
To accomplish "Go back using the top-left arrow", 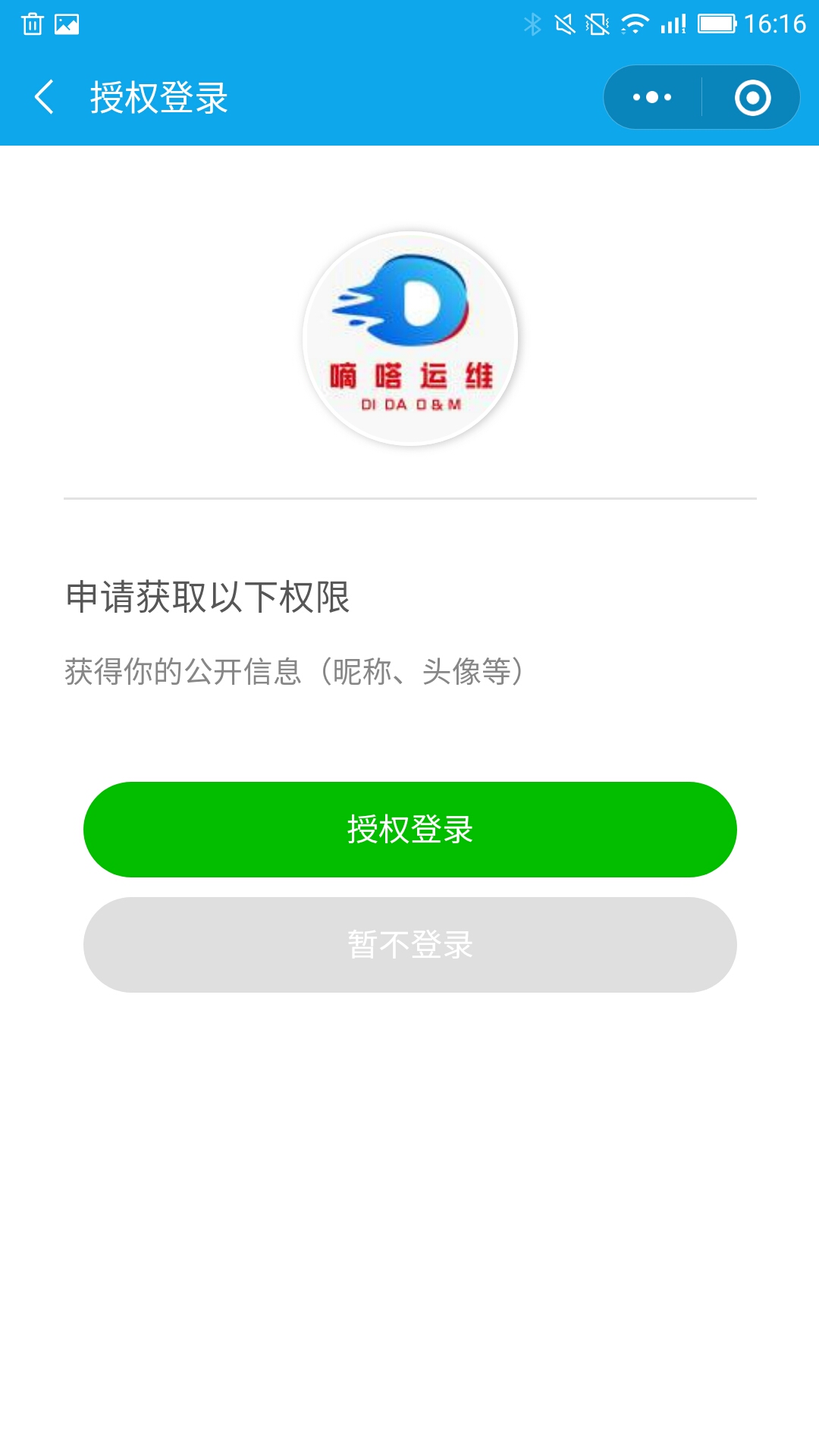I will [45, 97].
